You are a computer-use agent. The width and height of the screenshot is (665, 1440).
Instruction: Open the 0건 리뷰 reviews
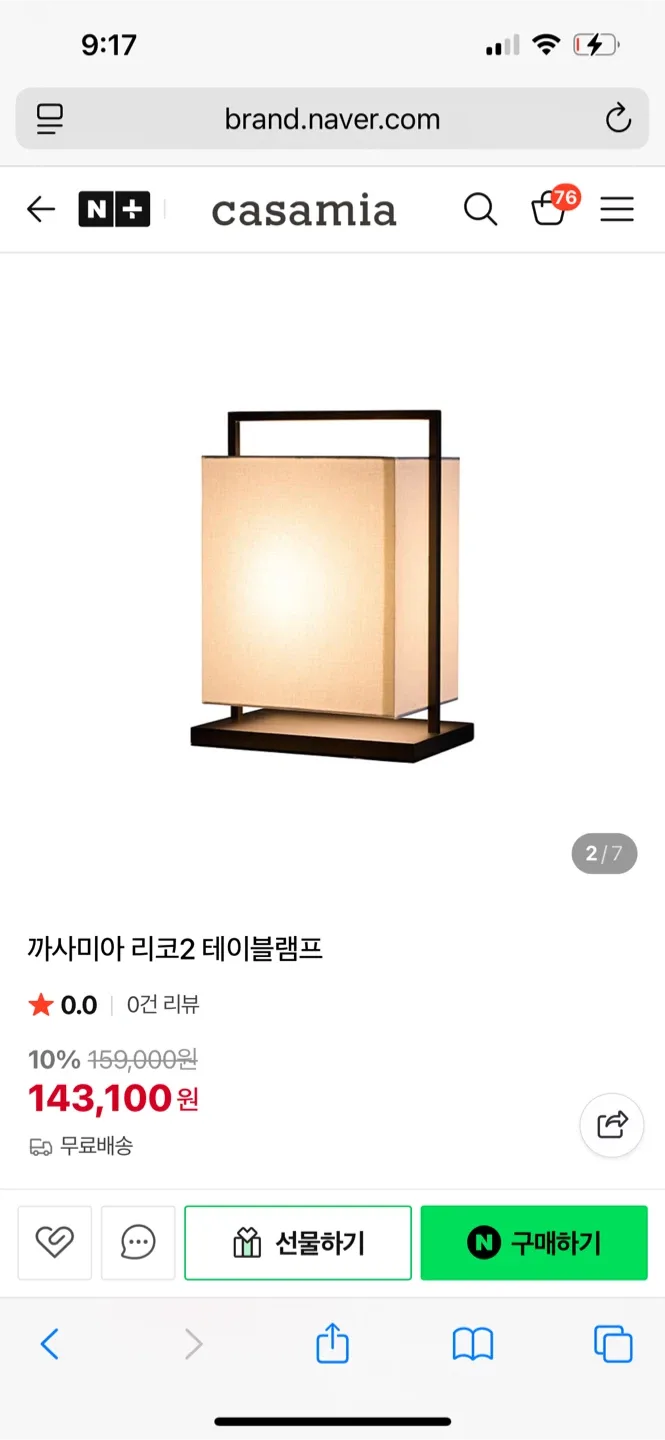pyautogui.click(x=163, y=1005)
